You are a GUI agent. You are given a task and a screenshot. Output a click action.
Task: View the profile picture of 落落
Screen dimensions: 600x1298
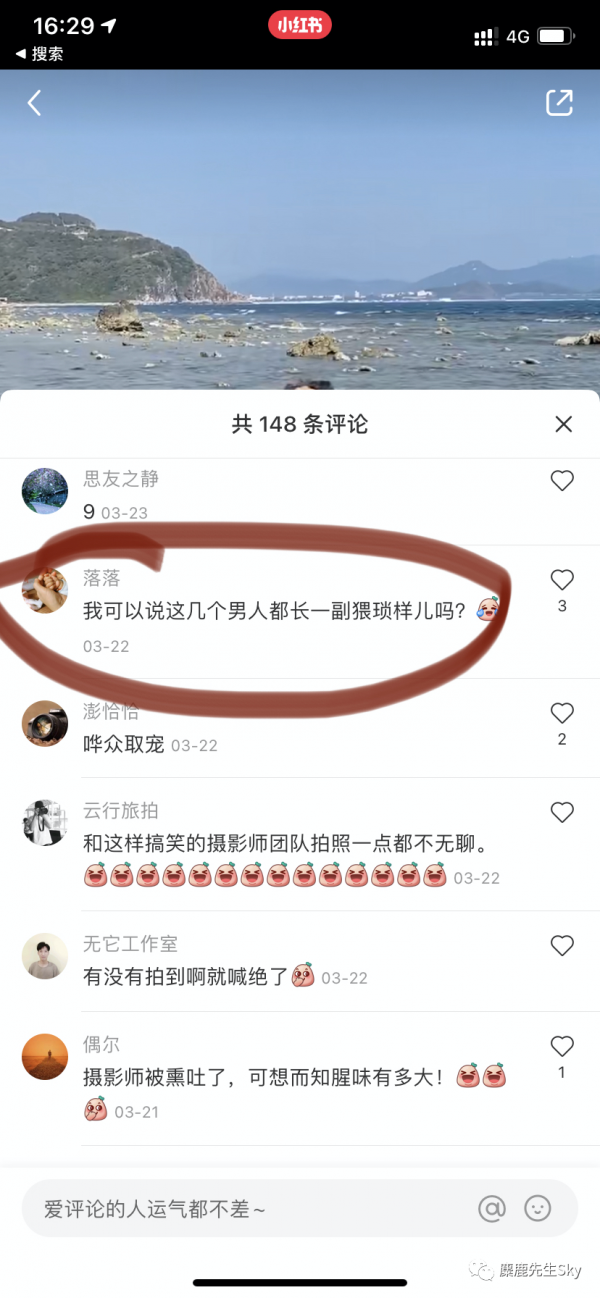pyautogui.click(x=45, y=590)
